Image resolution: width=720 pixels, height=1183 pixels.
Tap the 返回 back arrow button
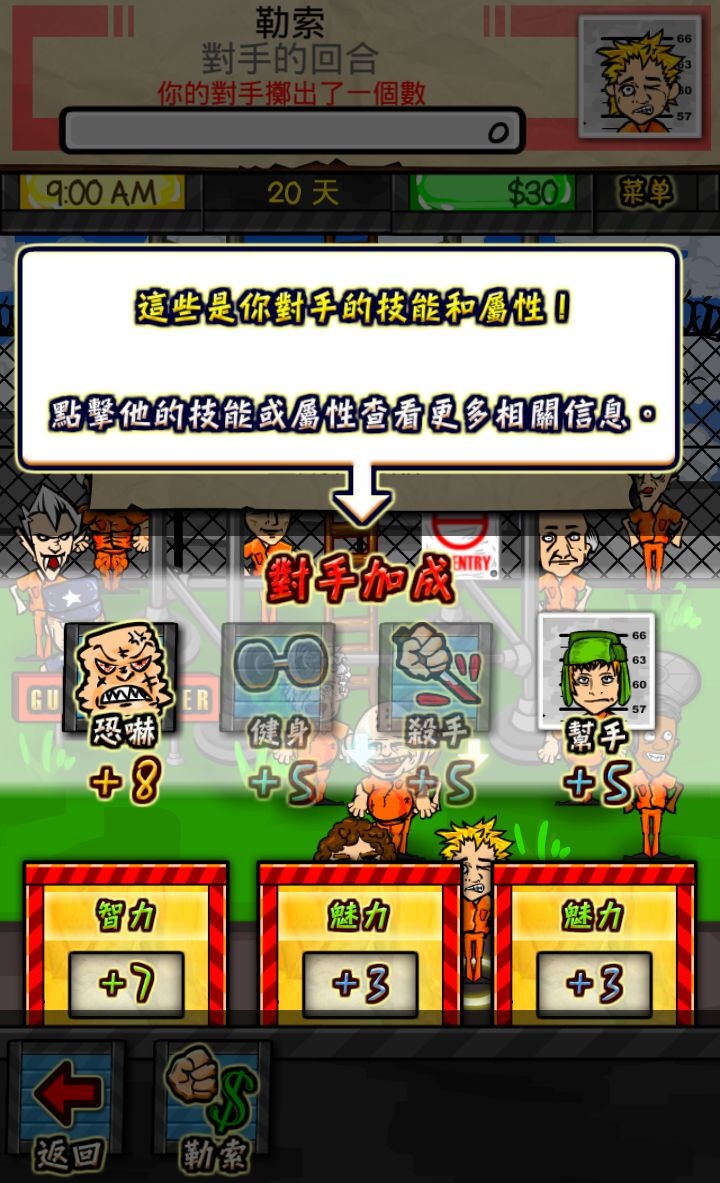[68, 1103]
